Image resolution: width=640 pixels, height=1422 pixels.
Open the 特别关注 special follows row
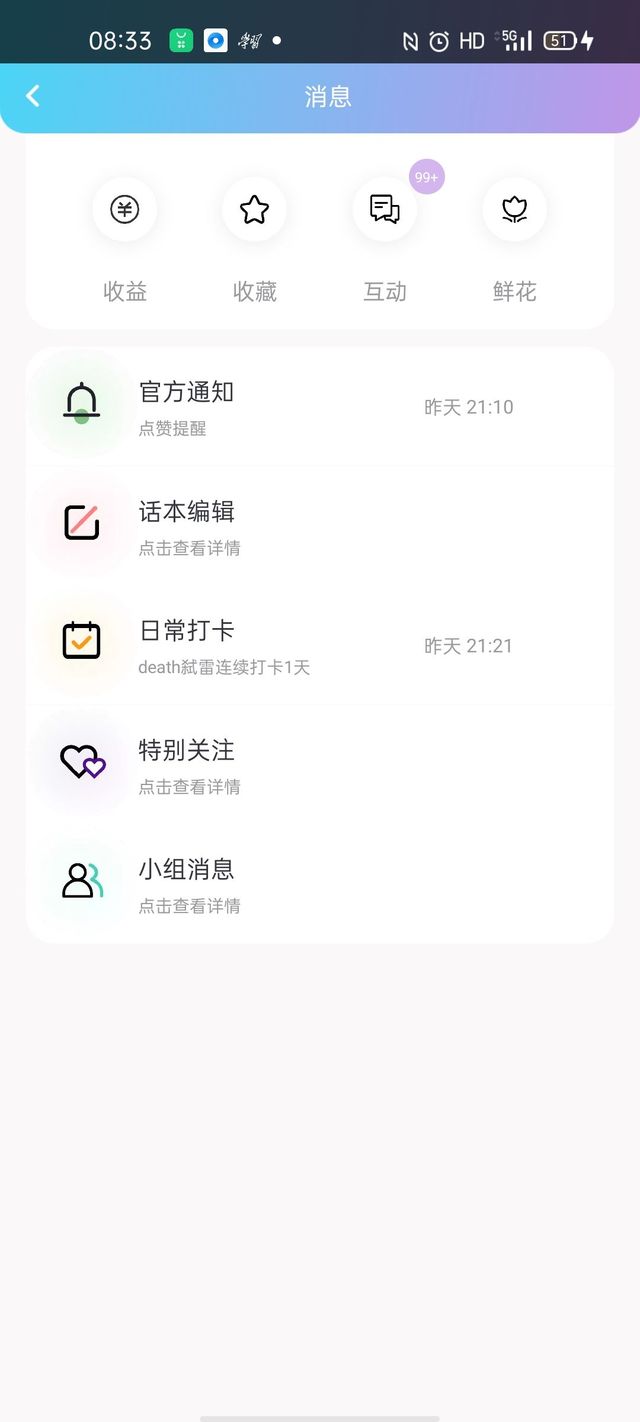coord(320,765)
